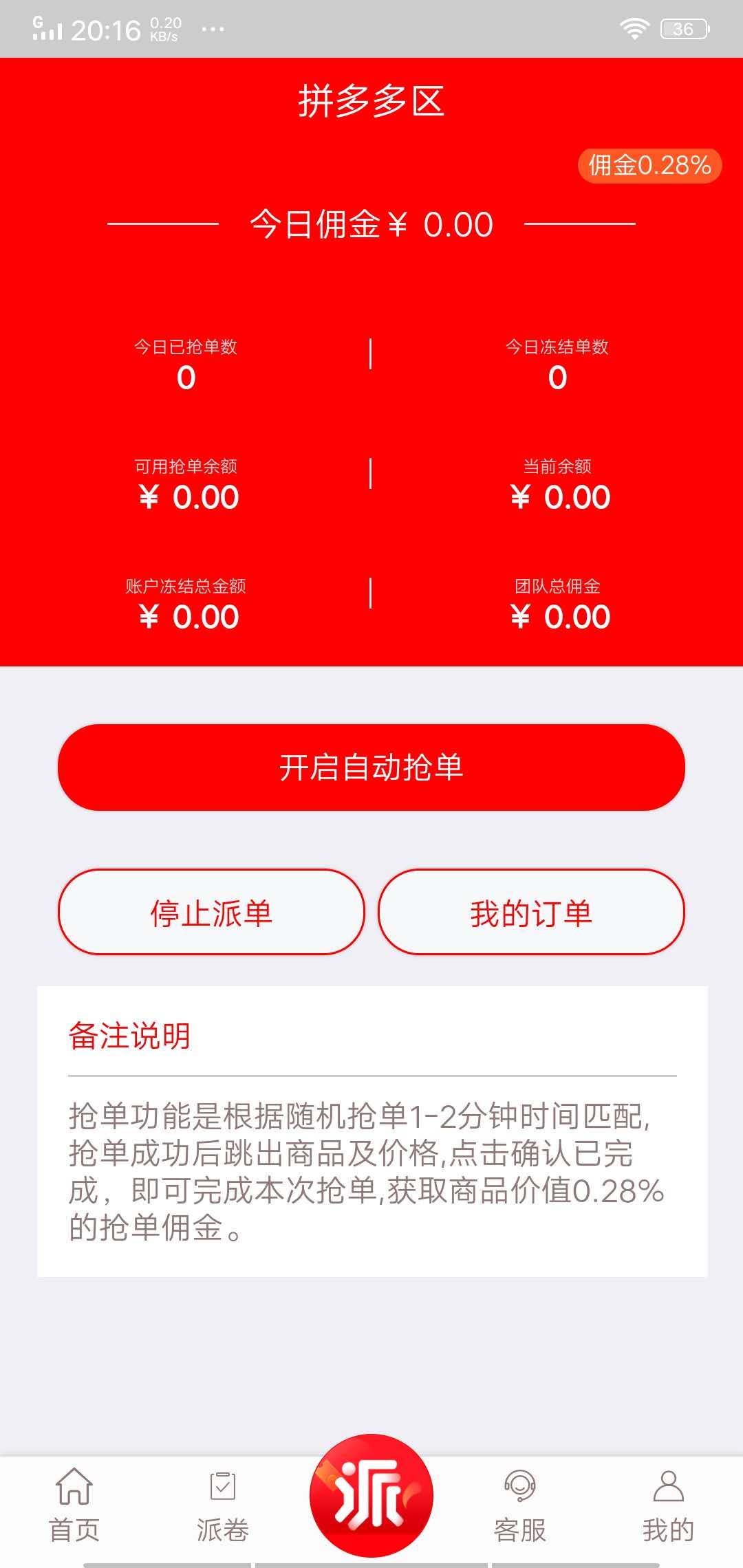Tap the Wi-Fi icon in the status bar

634,26
